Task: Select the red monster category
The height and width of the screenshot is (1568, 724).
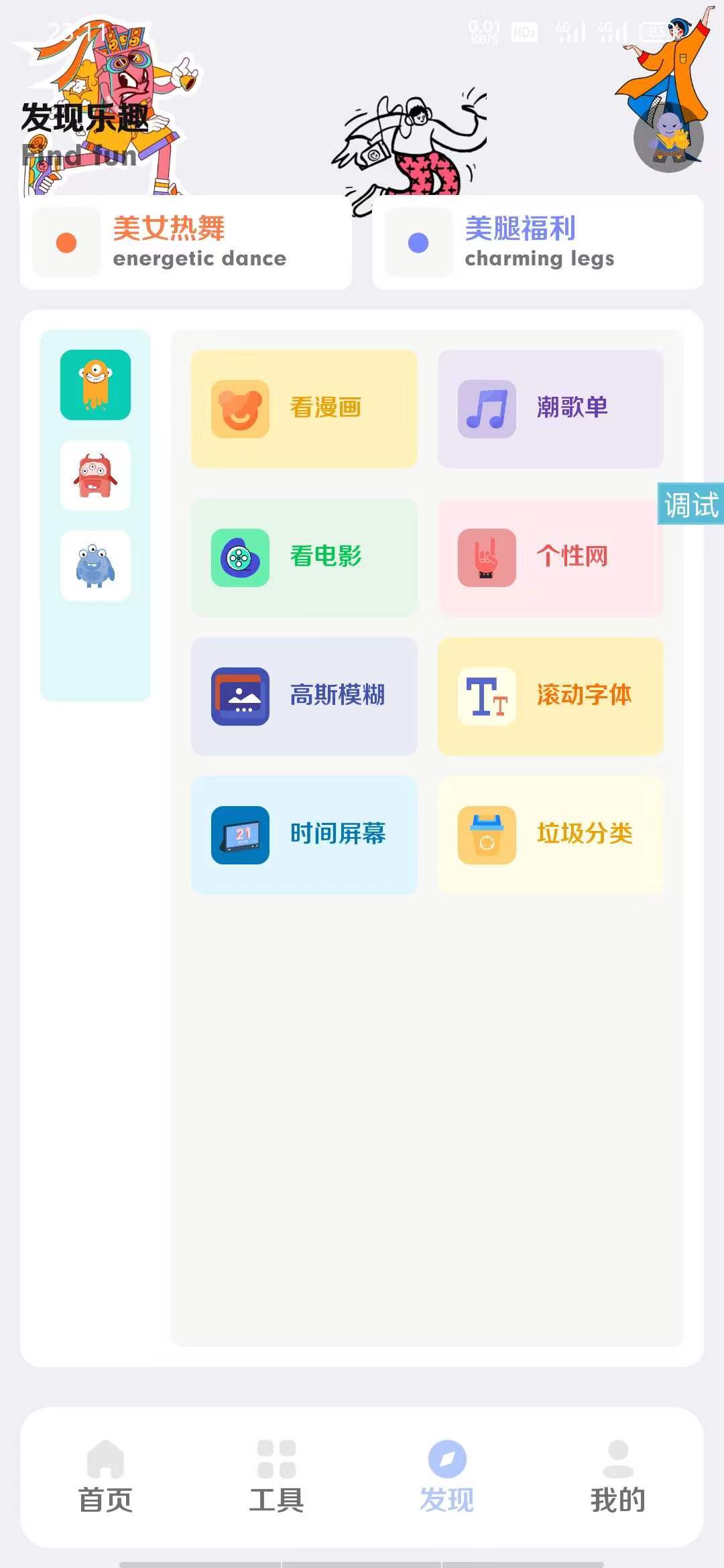Action: 95,476
